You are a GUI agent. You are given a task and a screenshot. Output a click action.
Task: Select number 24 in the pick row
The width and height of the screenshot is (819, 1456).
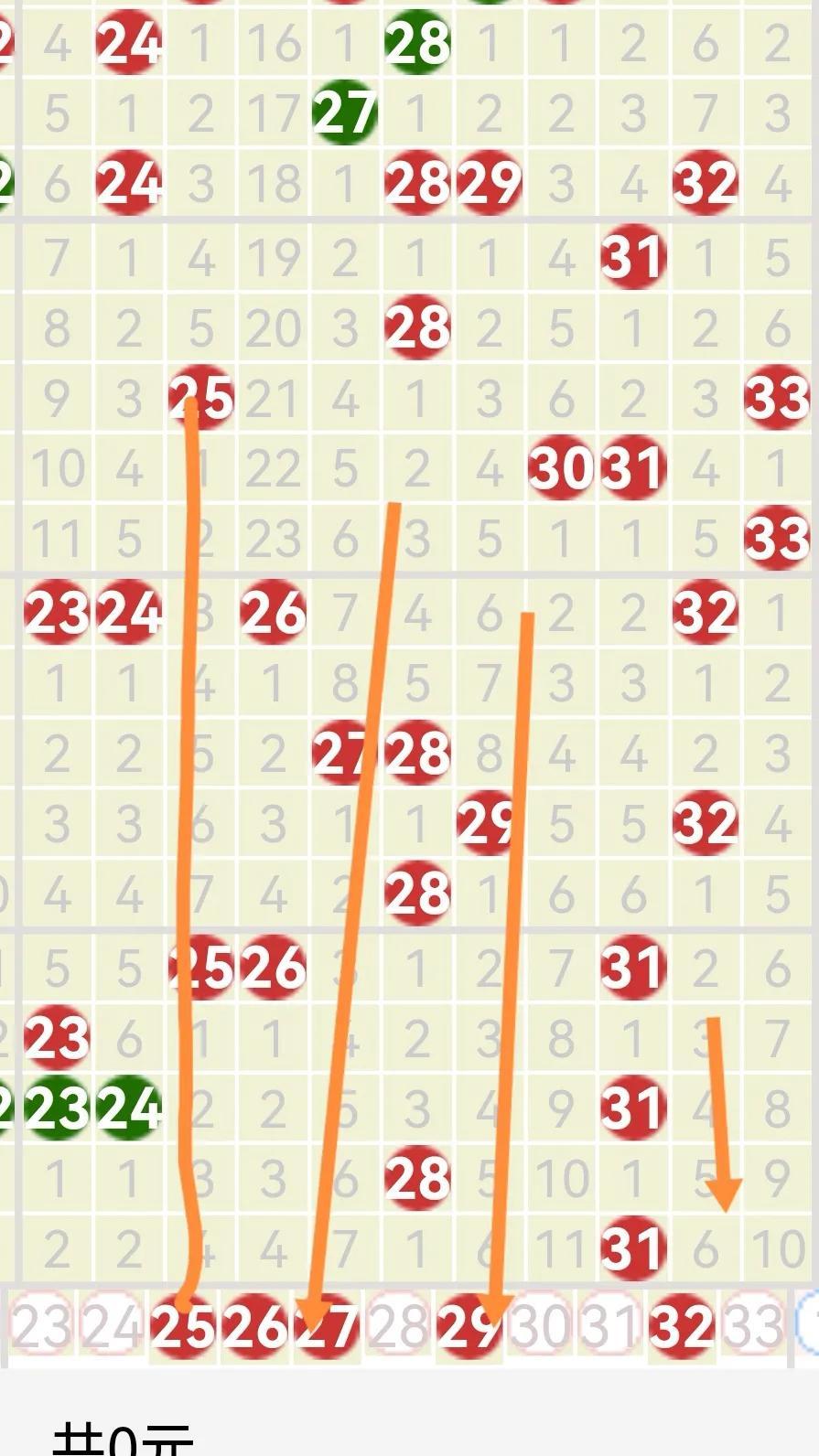tap(113, 1325)
